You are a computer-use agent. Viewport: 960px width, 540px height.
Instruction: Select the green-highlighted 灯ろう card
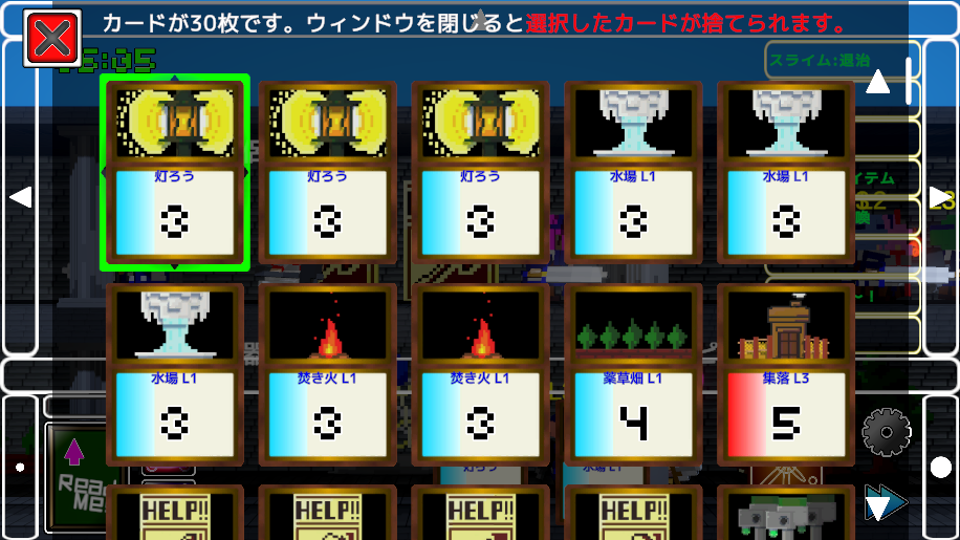[x=175, y=172]
